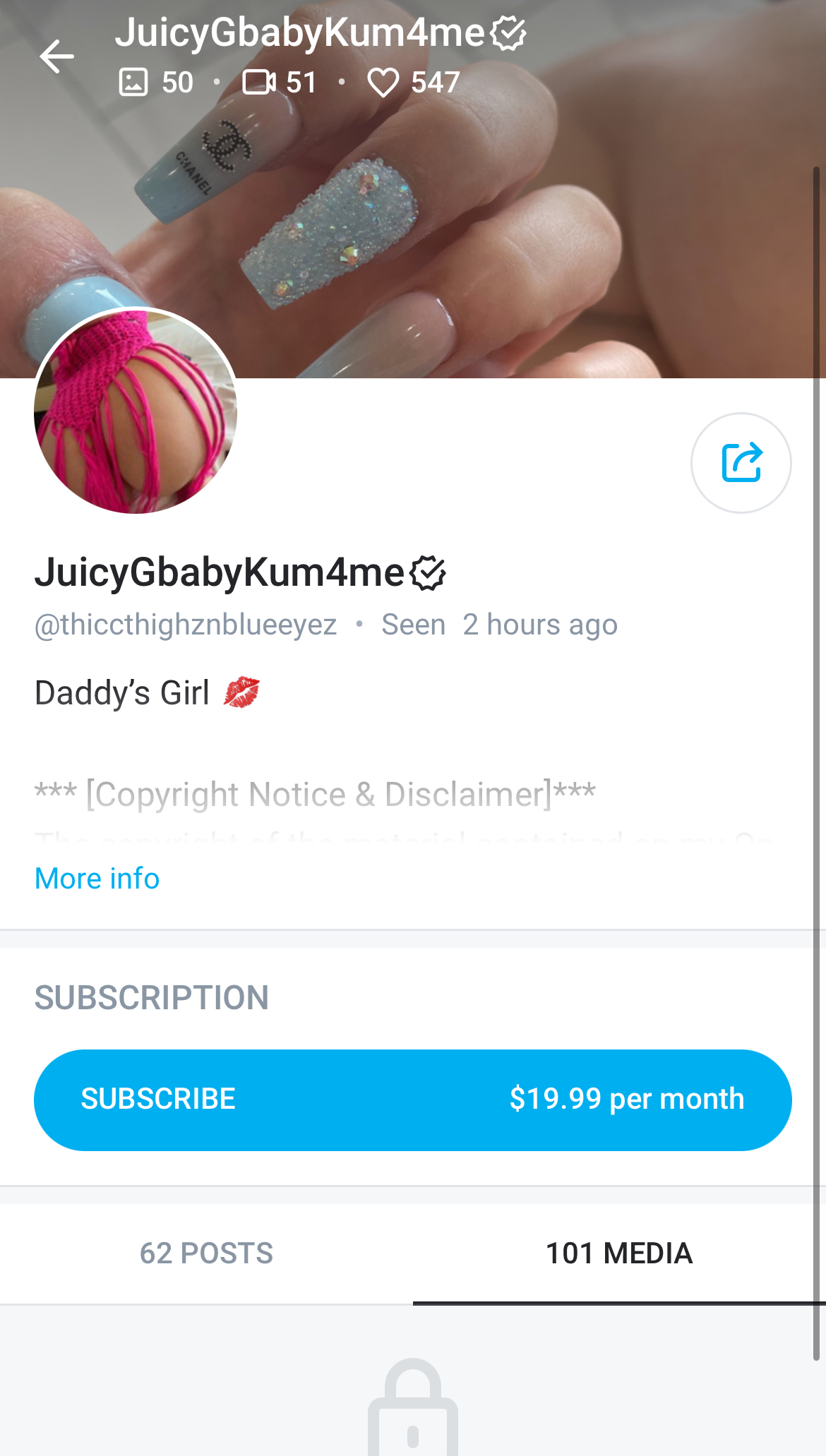The image size is (826, 1456).
Task: Switch to the 62 Posts tab
Action: [x=206, y=1253]
